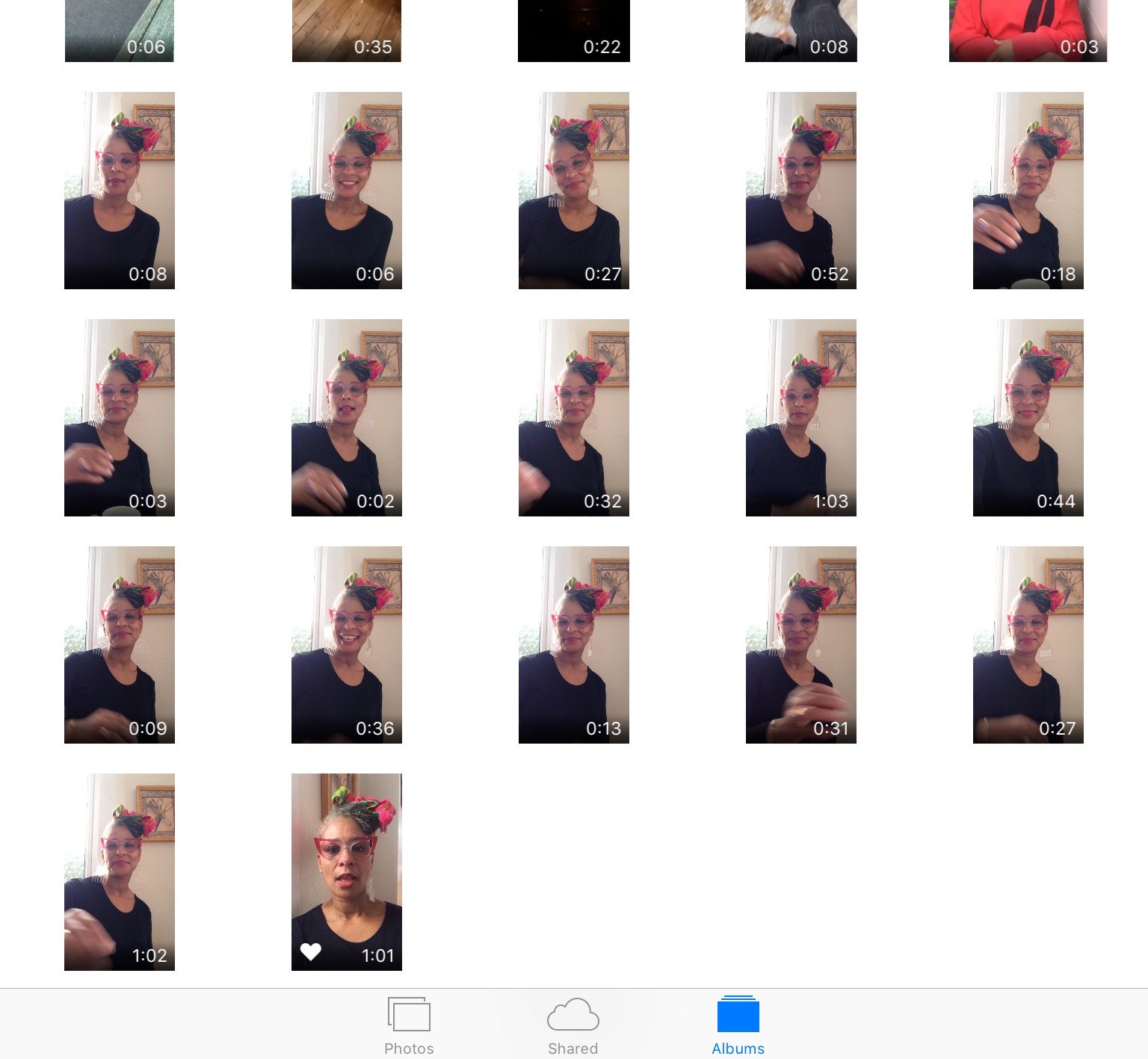View the 0:31 video clip

pos(801,645)
